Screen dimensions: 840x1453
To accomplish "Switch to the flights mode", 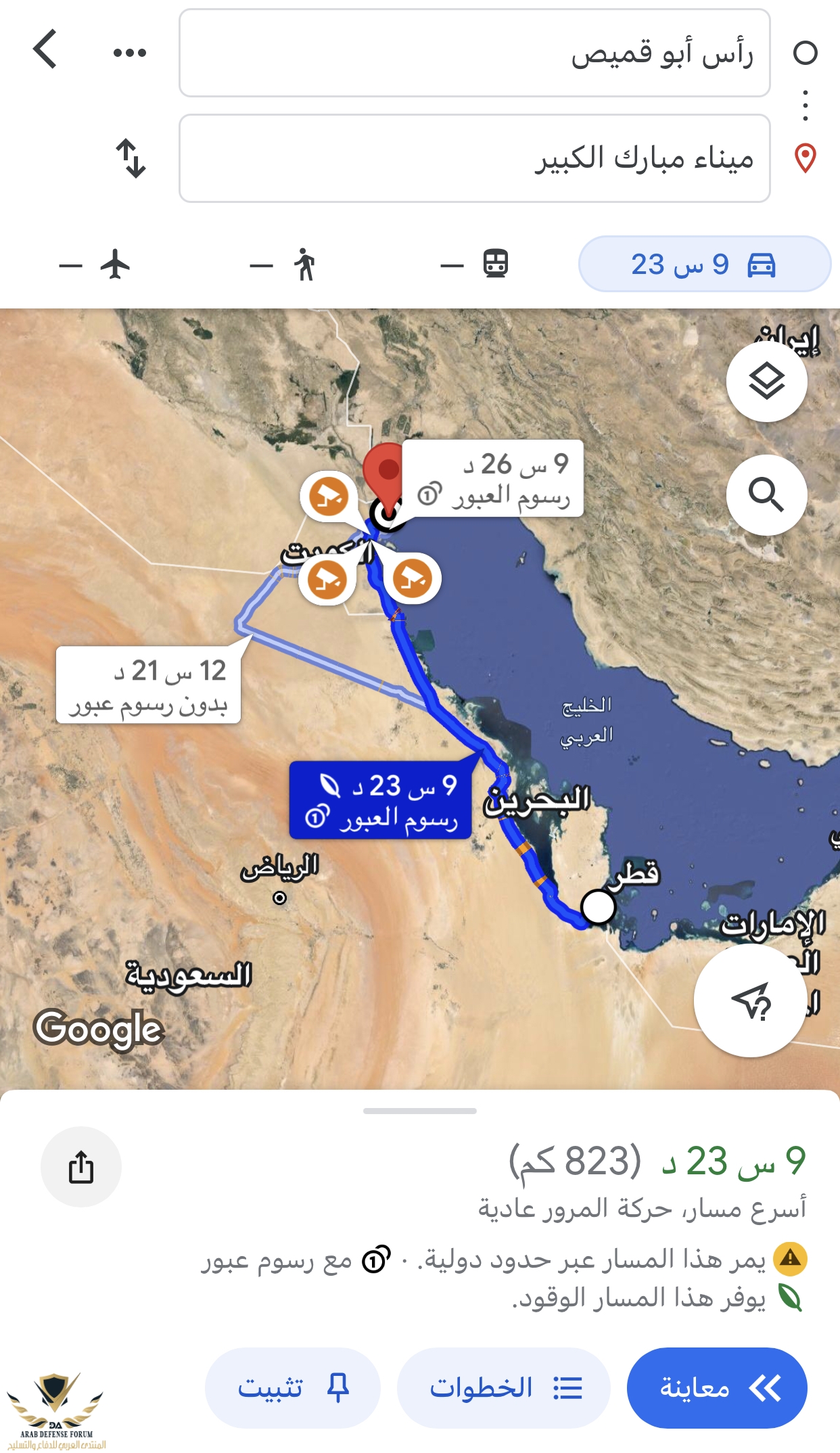I will tap(95, 264).
